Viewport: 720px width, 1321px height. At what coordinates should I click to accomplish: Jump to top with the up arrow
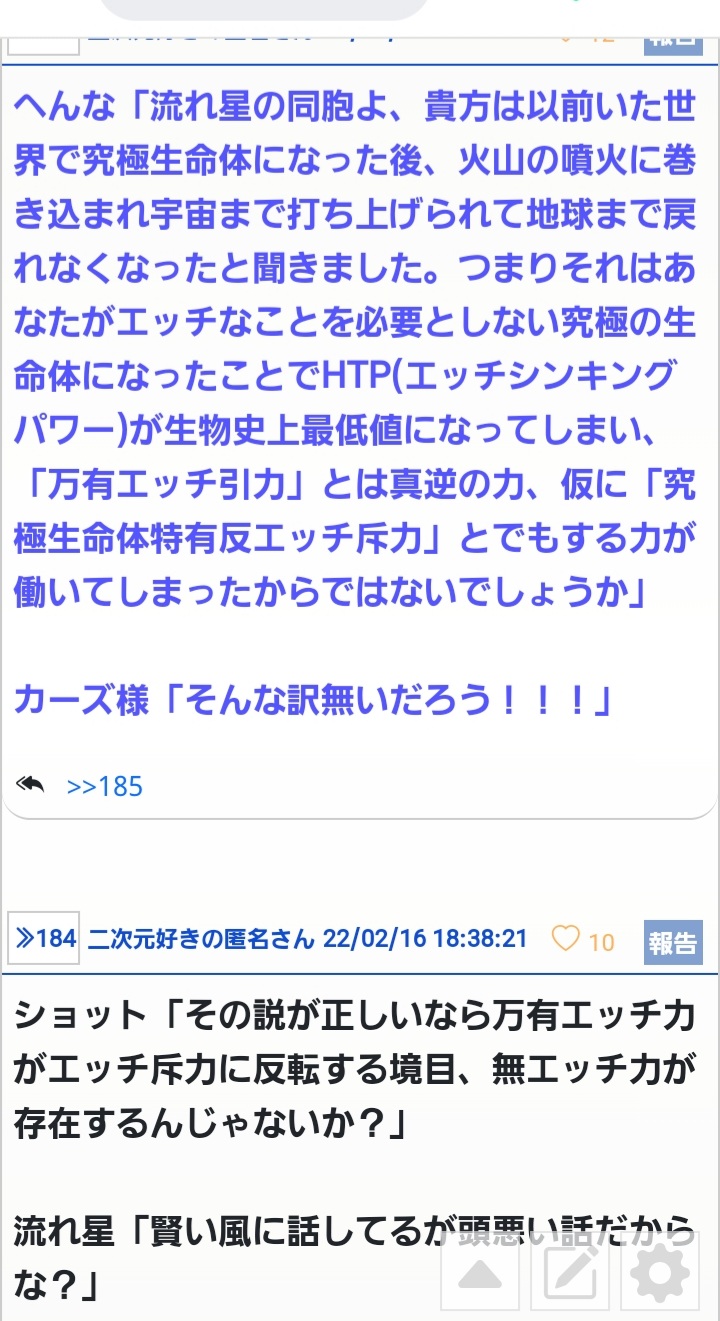pos(480,1270)
